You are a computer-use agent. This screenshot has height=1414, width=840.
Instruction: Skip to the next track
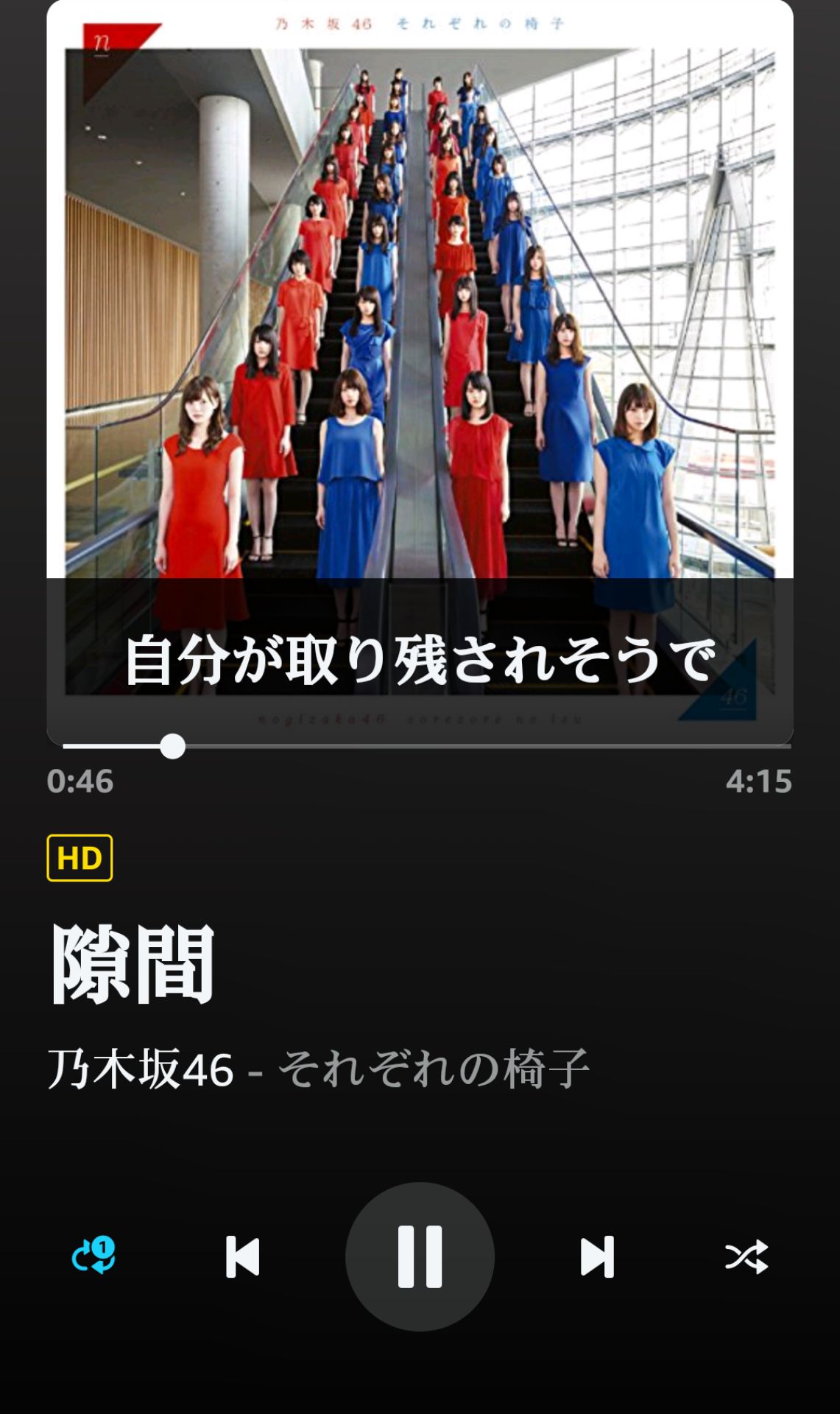(597, 1256)
